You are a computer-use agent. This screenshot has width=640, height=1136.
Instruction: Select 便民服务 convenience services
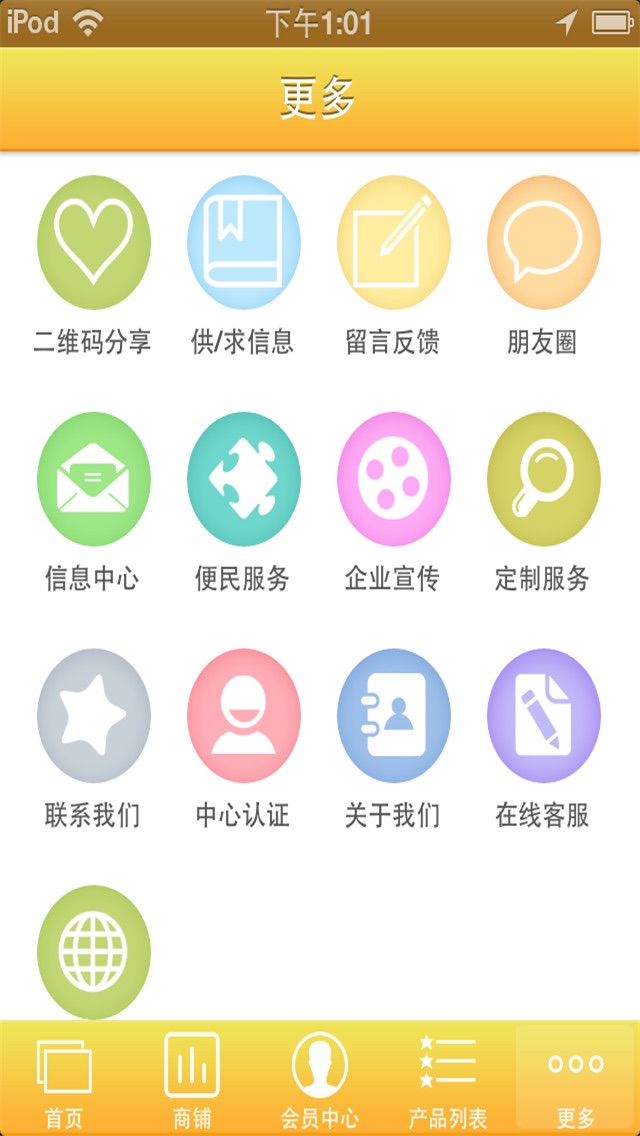[243, 479]
